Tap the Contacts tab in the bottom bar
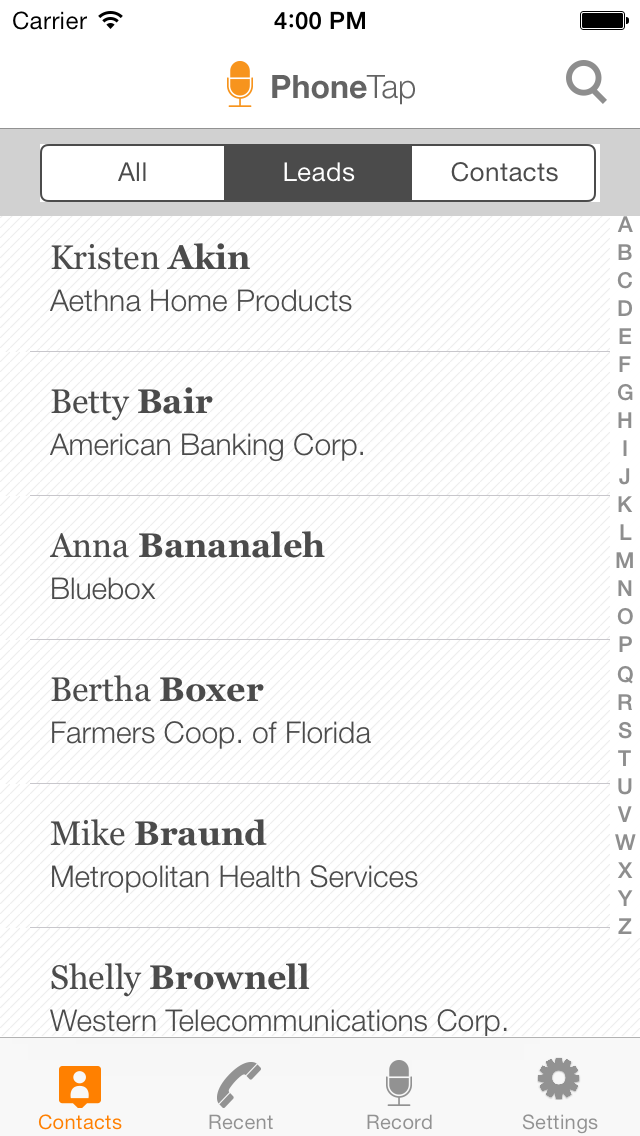 click(80, 1096)
